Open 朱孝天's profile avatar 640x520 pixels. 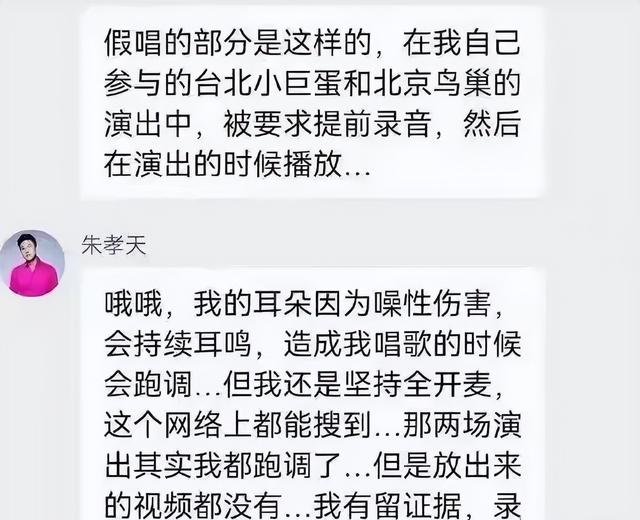33,263
